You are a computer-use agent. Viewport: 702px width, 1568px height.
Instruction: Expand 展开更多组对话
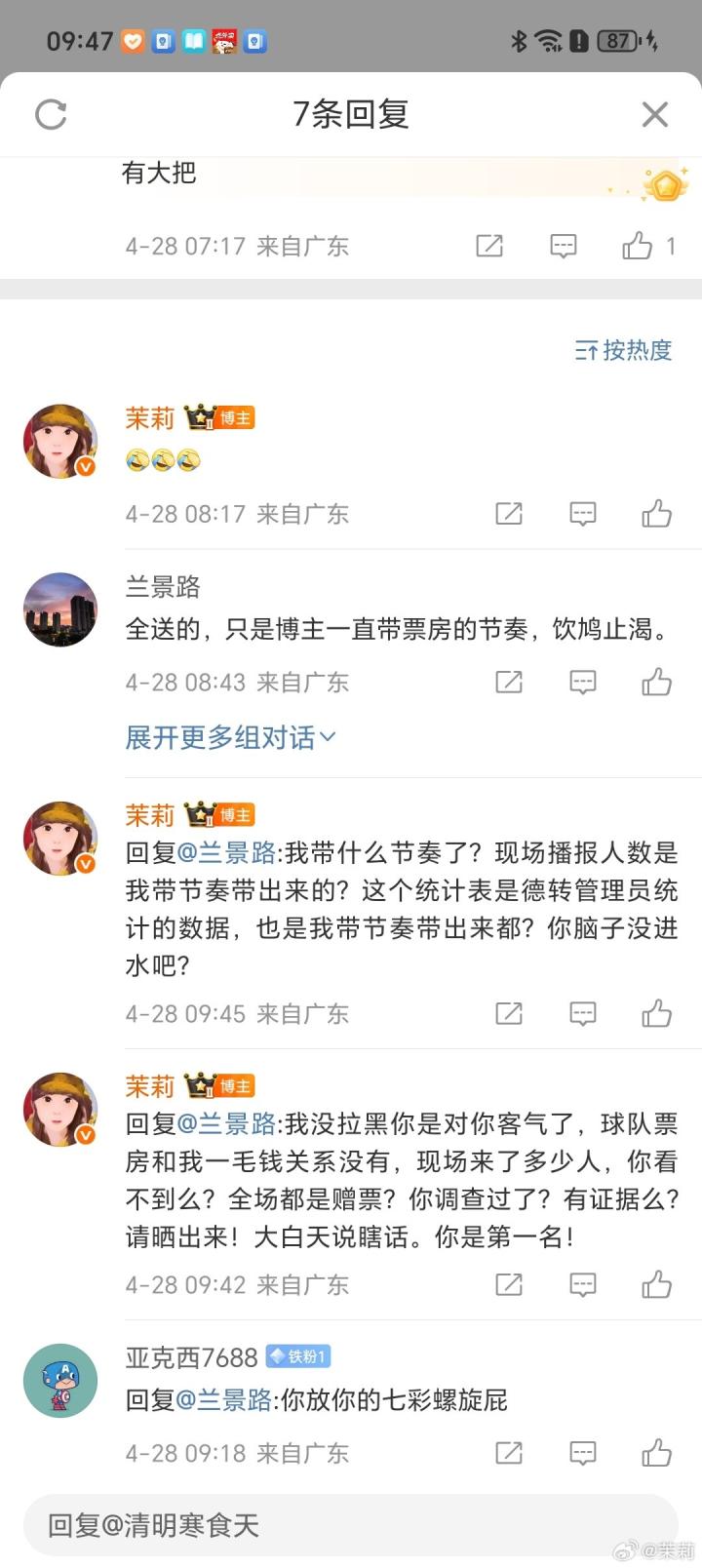(230, 737)
